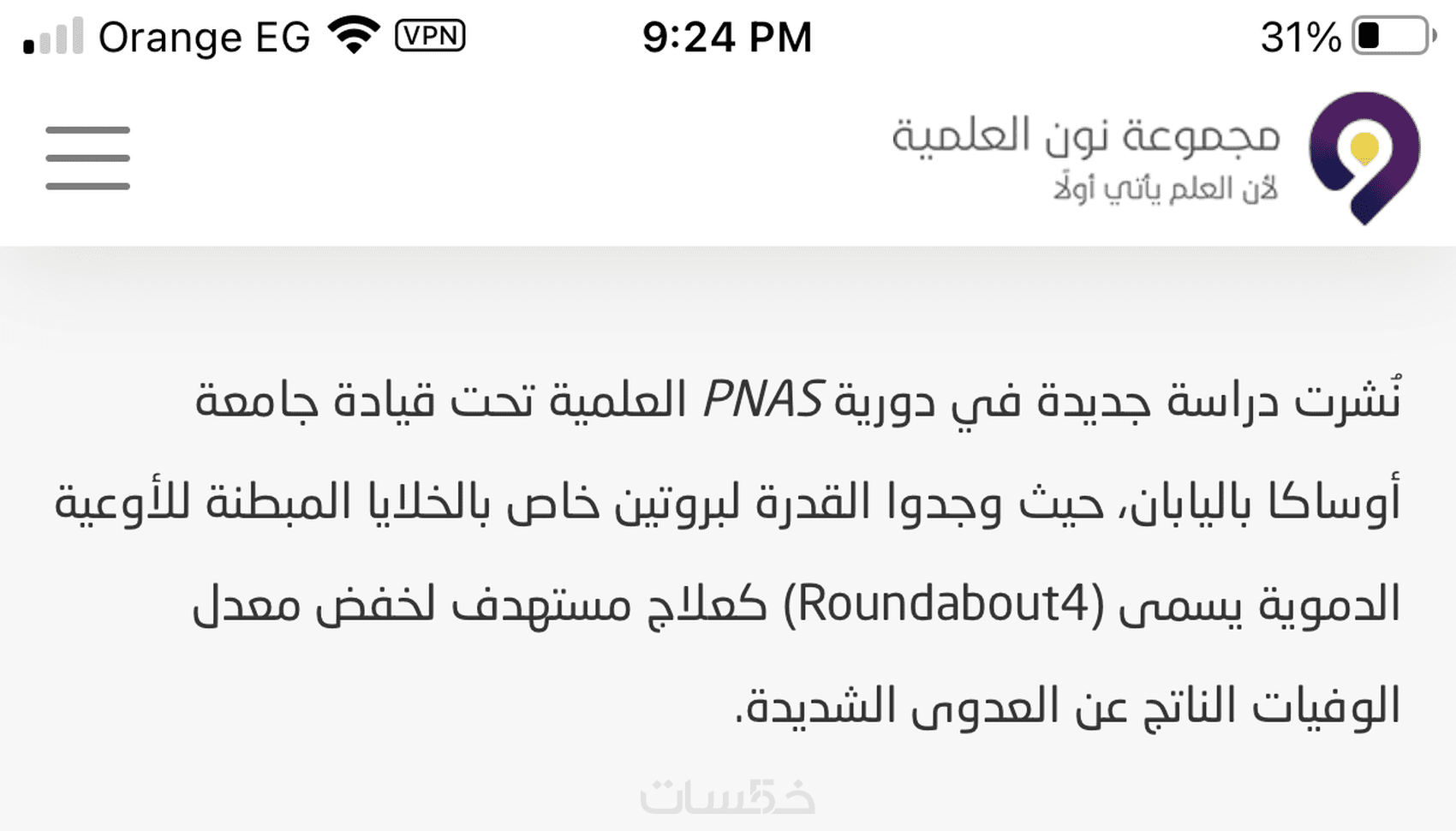This screenshot has width=1456, height=831.
Task: Open the hamburger menu
Action: 88,158
